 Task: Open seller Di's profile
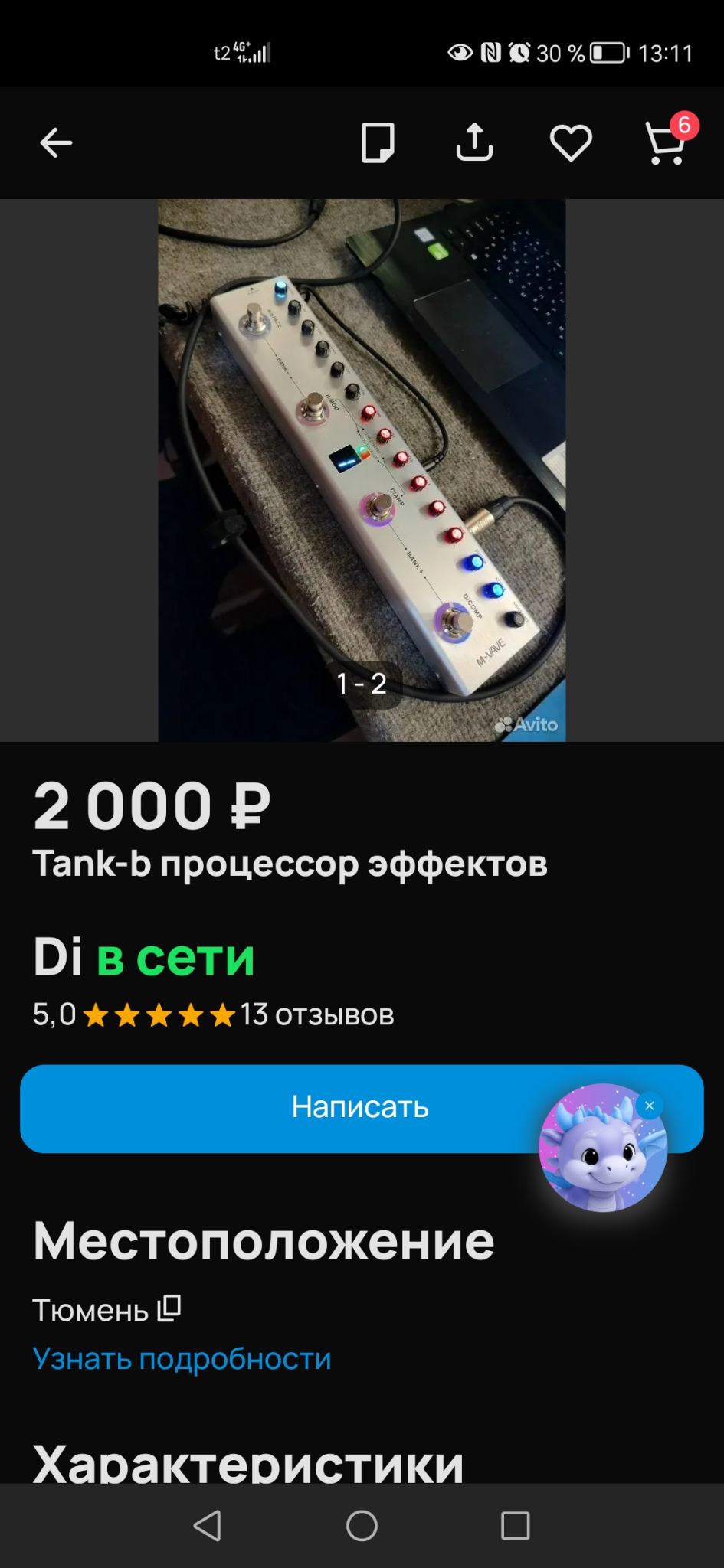click(57, 957)
